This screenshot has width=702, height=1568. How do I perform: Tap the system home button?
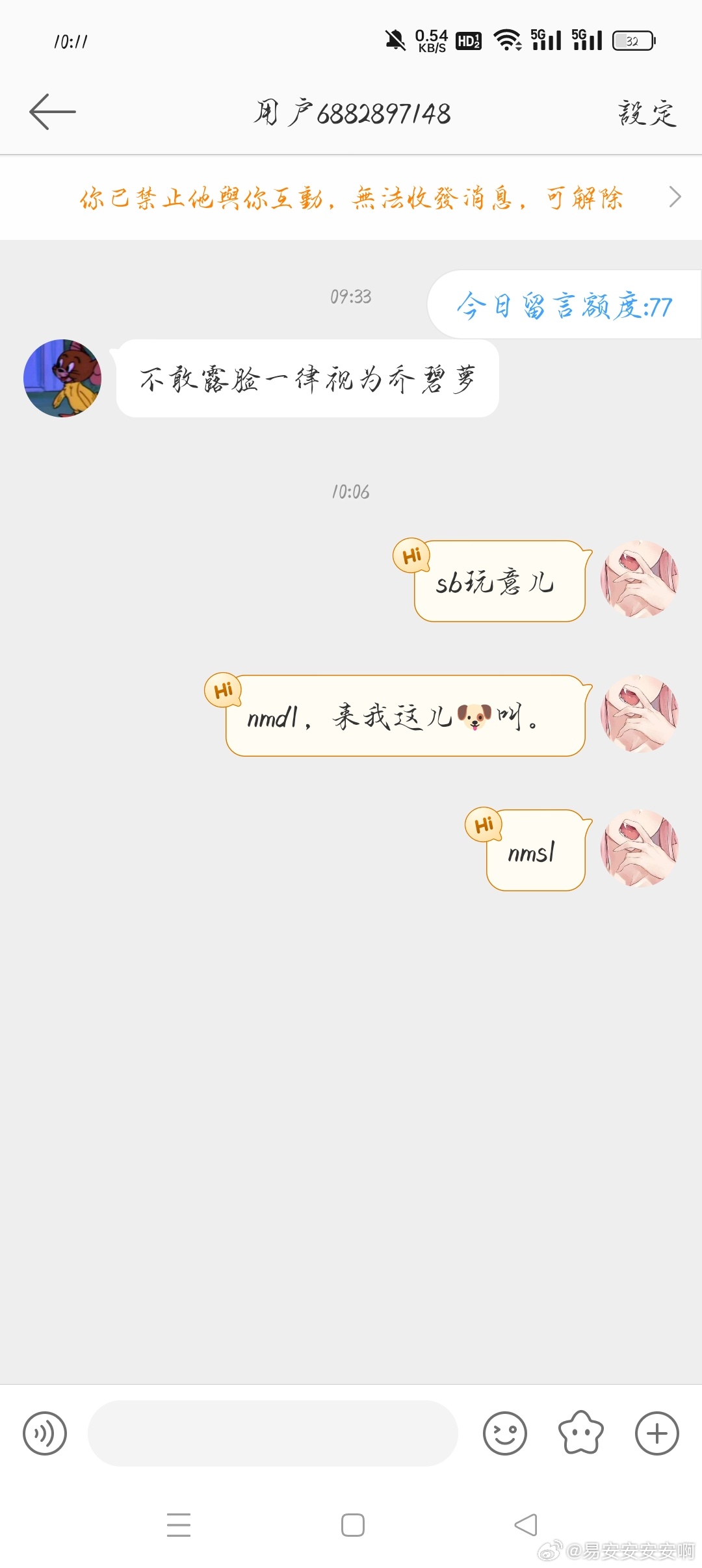coord(352,1525)
